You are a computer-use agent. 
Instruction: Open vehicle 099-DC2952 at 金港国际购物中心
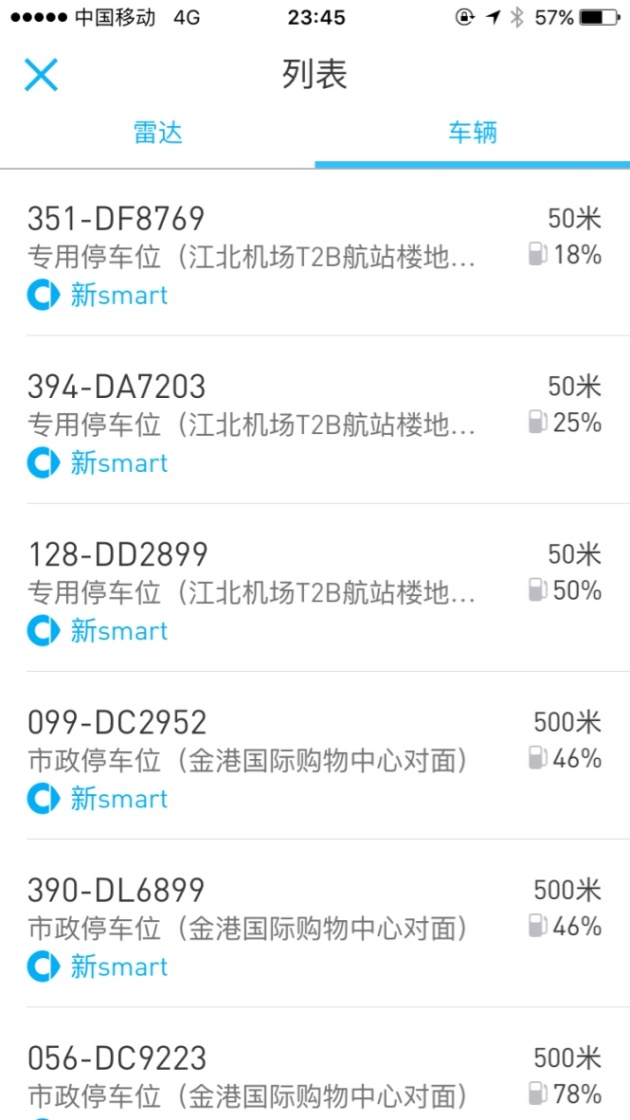315,755
